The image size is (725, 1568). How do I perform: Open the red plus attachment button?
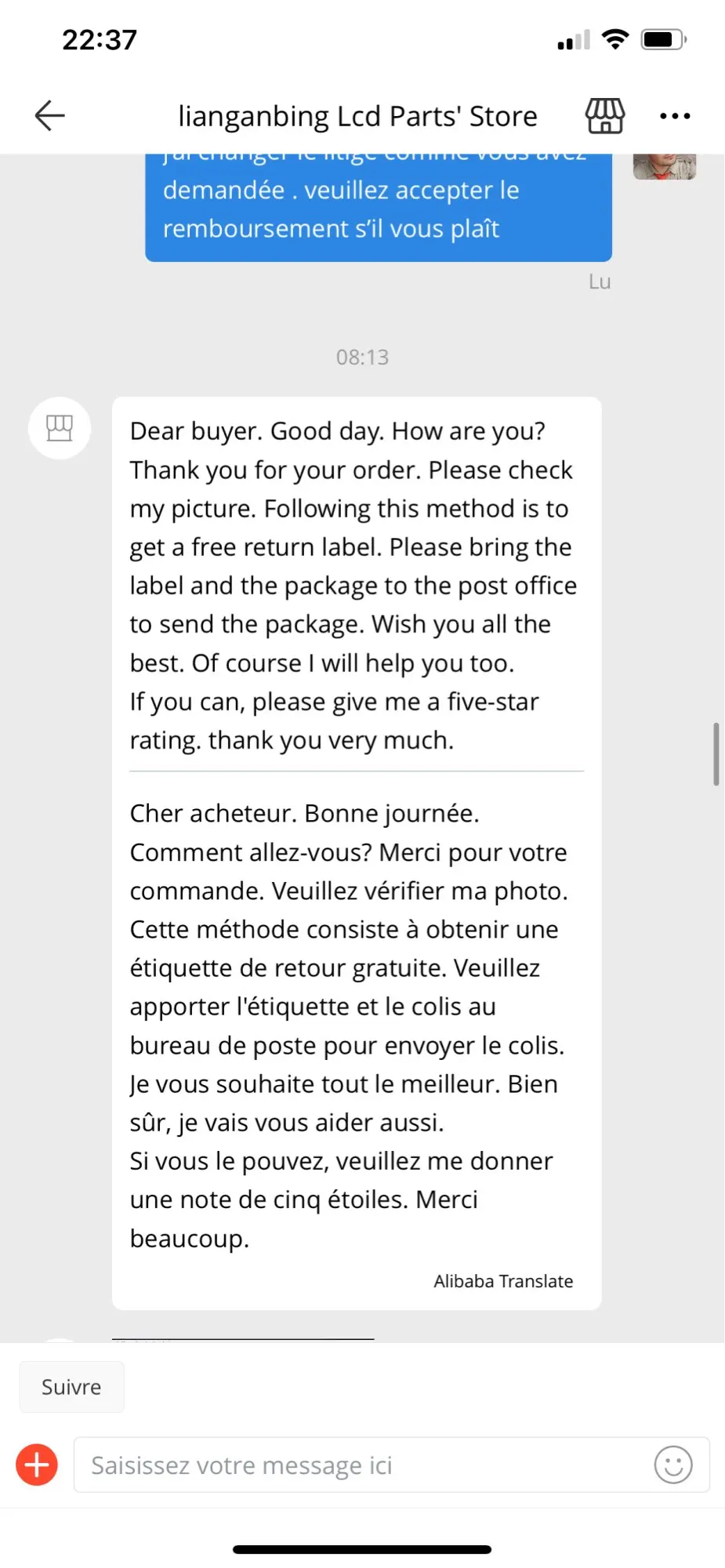pyautogui.click(x=37, y=1465)
